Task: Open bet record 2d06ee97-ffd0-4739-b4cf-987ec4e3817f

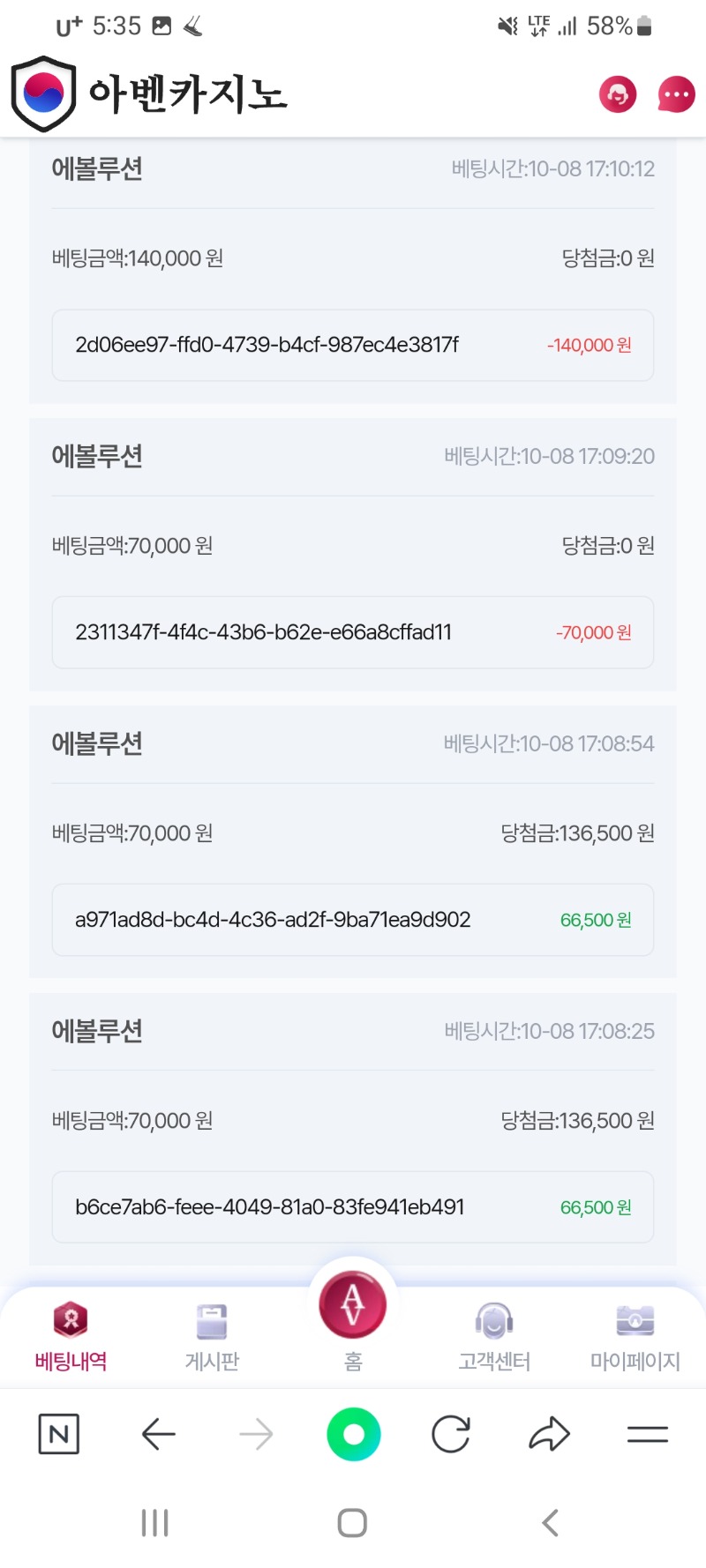Action: (x=353, y=345)
